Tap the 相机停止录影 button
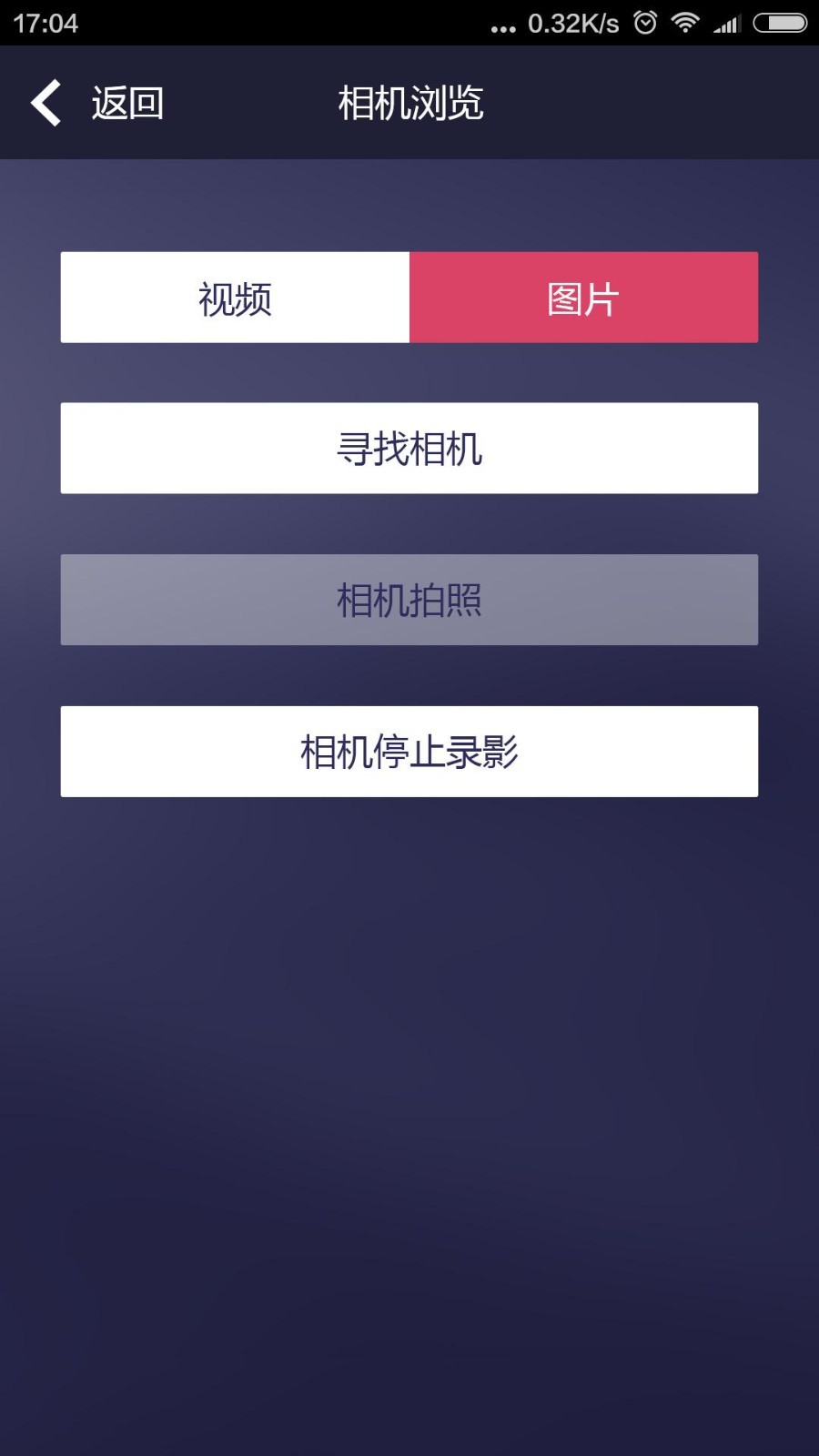This screenshot has height=1456, width=819. tap(409, 752)
